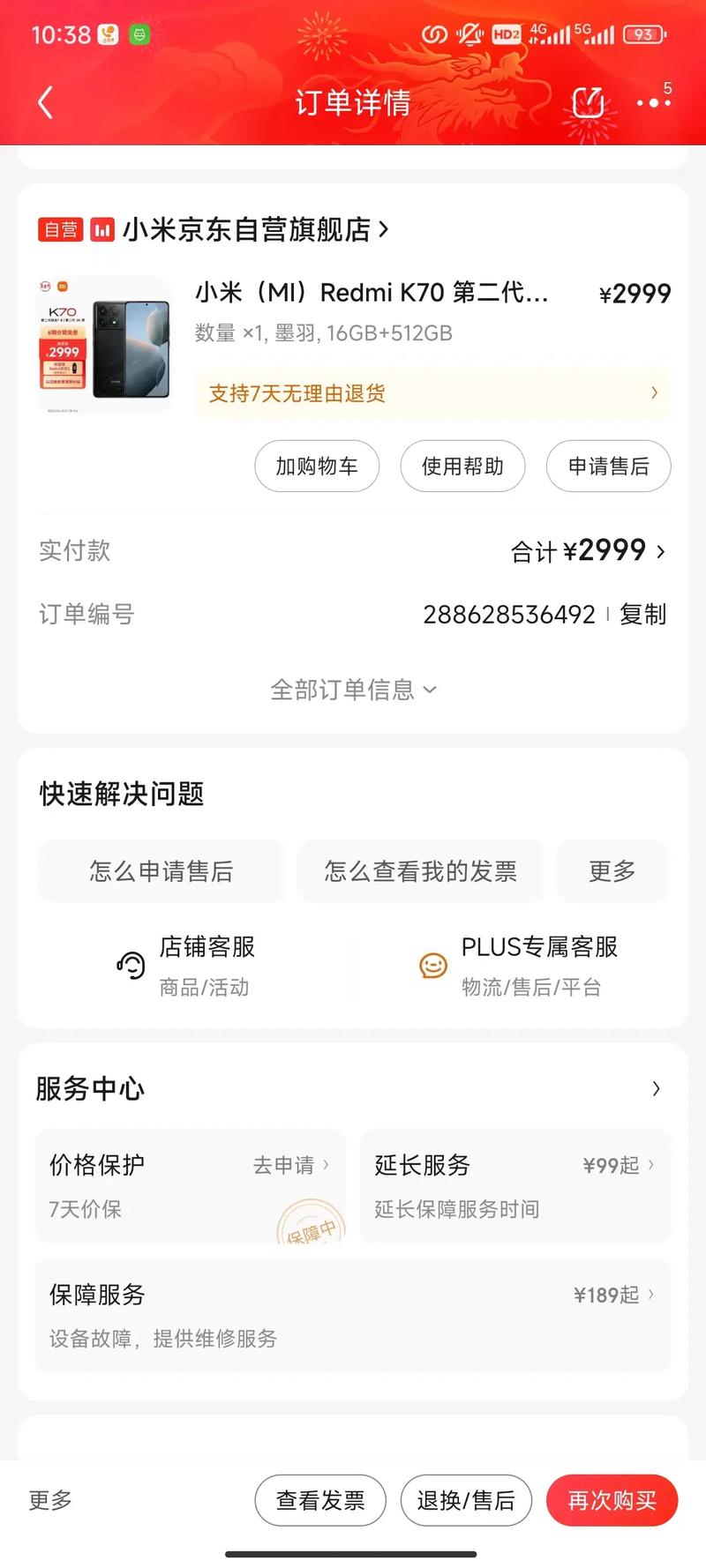Select the 自营 badge icon
Image resolution: width=706 pixels, height=1568 pixels.
coord(59,229)
